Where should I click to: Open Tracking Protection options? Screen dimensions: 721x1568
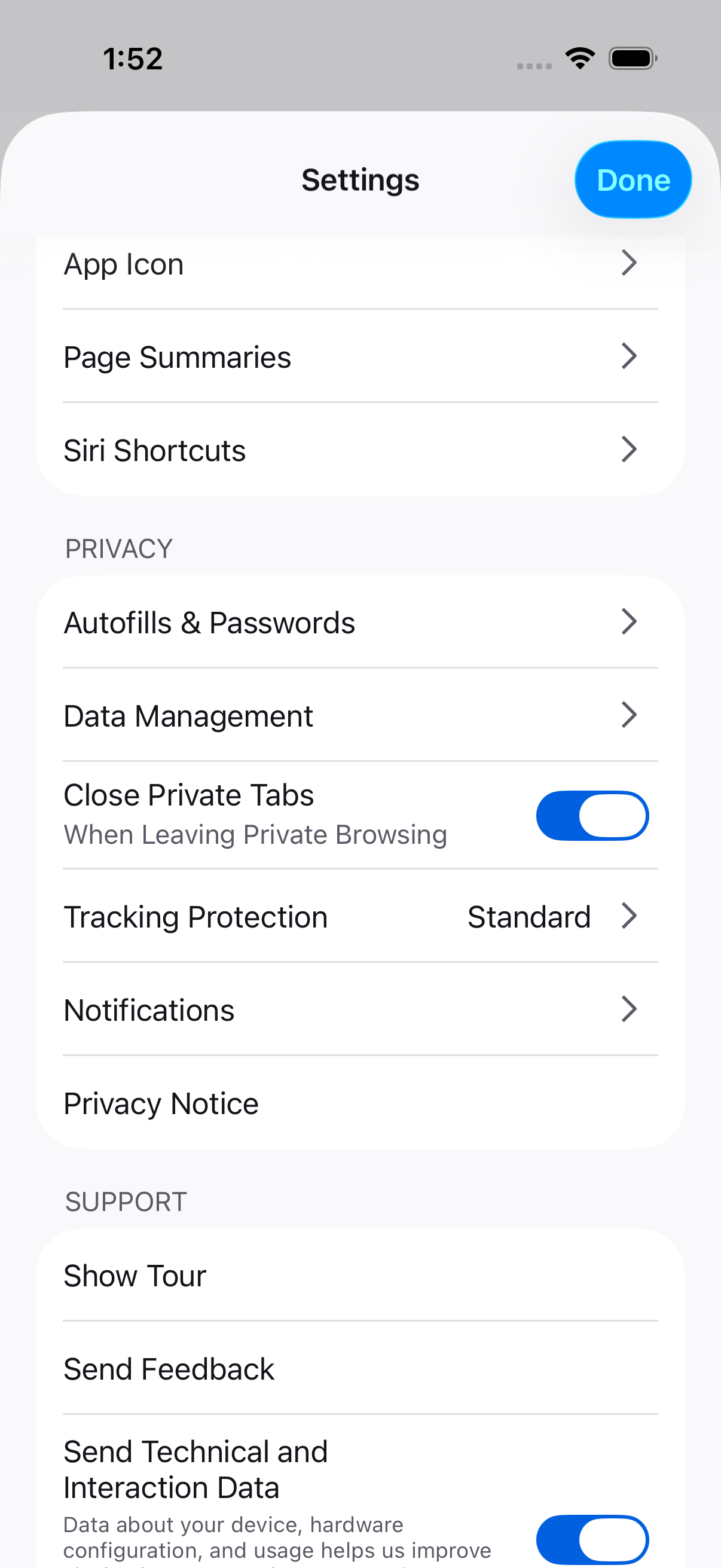[360, 917]
